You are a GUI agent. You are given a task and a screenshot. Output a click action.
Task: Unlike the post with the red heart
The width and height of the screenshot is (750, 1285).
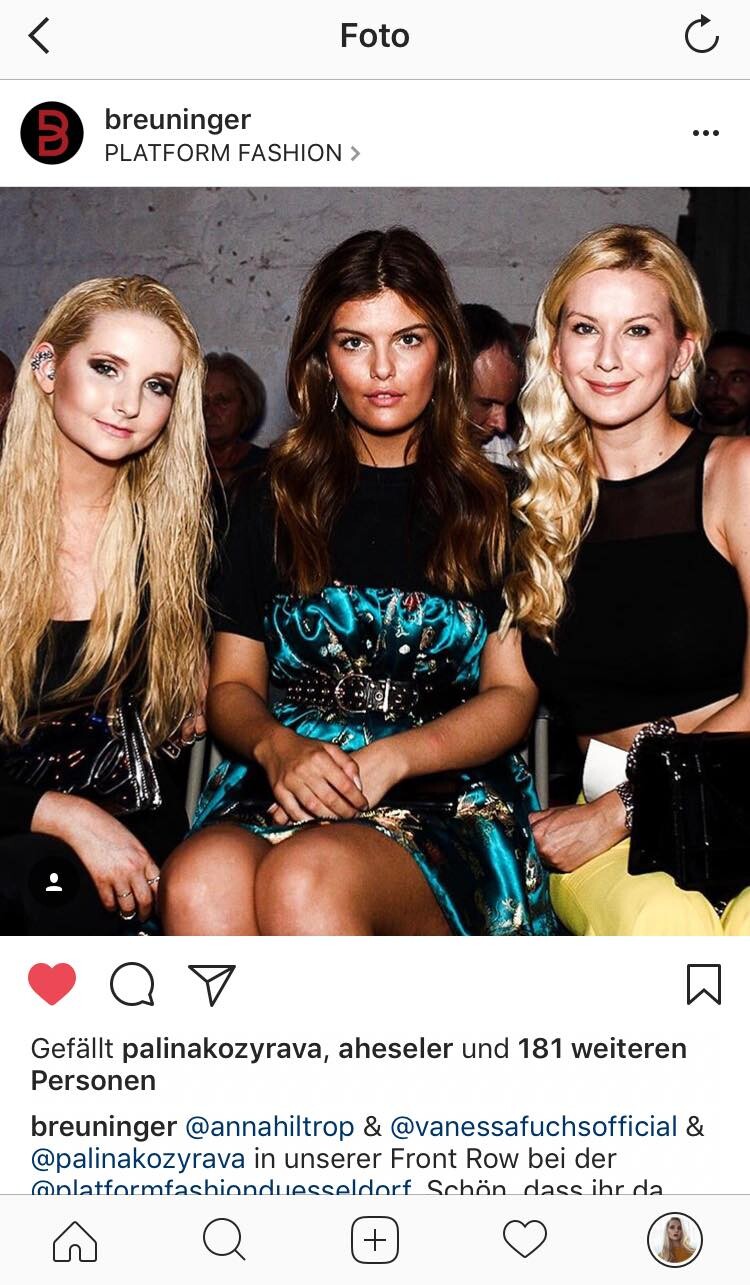coord(52,984)
